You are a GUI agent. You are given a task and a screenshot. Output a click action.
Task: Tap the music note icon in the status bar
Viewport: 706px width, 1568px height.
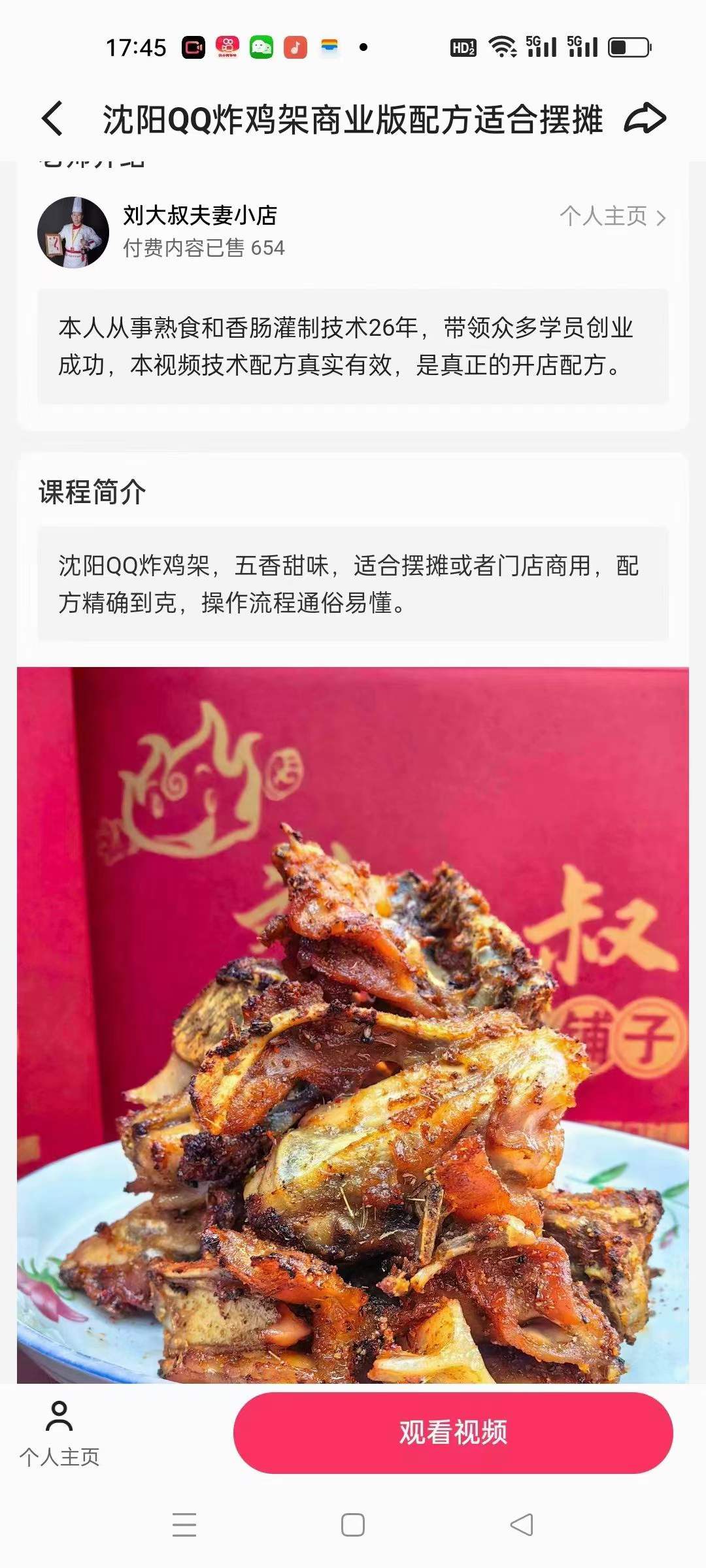[295, 46]
